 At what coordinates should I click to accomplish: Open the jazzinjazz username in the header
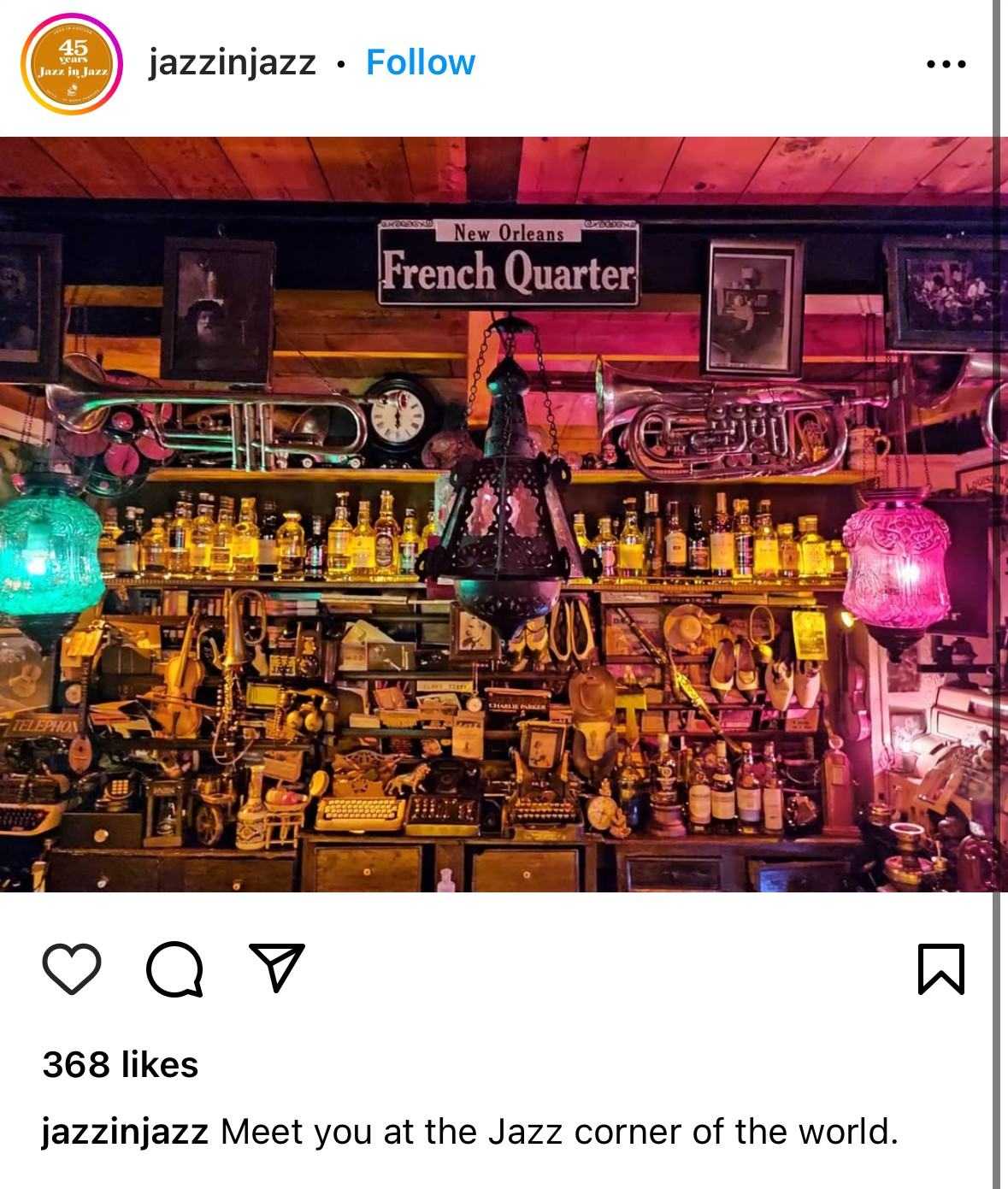click(233, 63)
